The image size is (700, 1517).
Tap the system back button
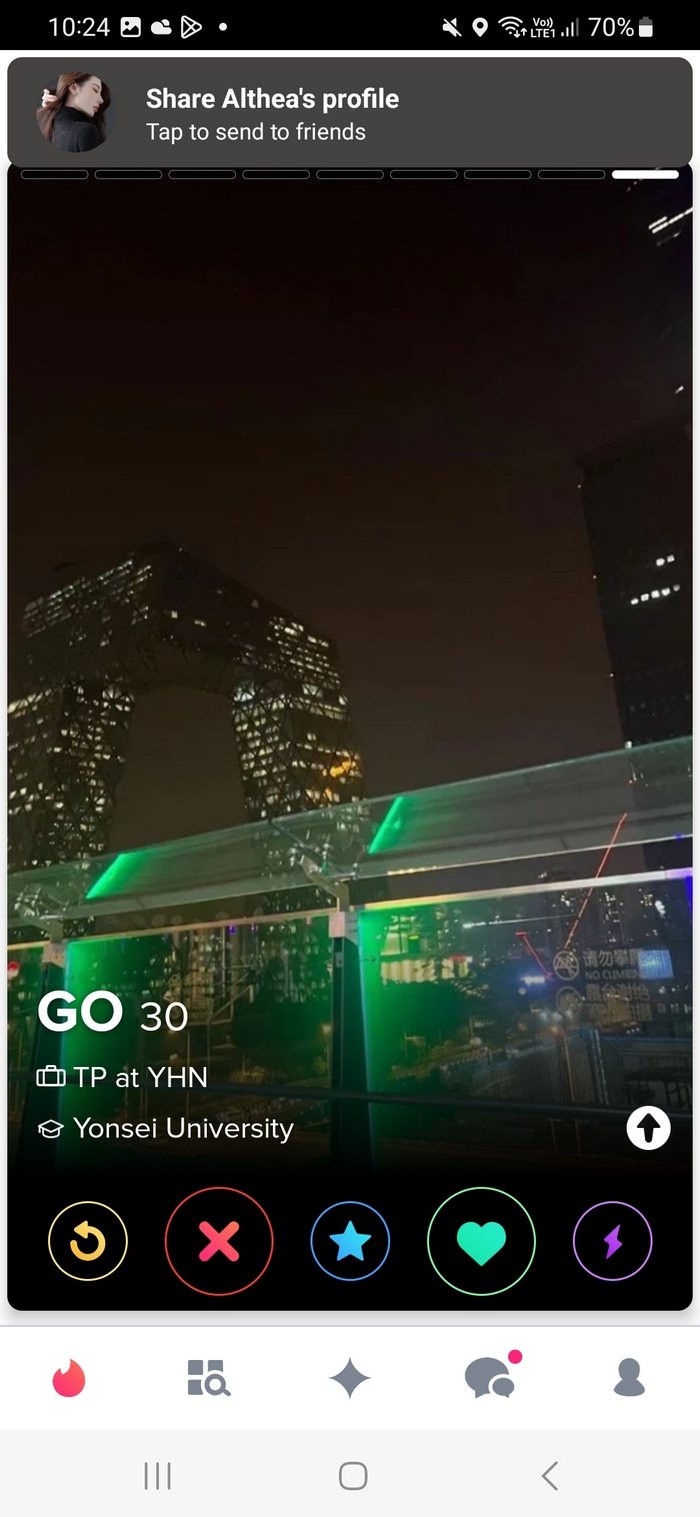[549, 1475]
